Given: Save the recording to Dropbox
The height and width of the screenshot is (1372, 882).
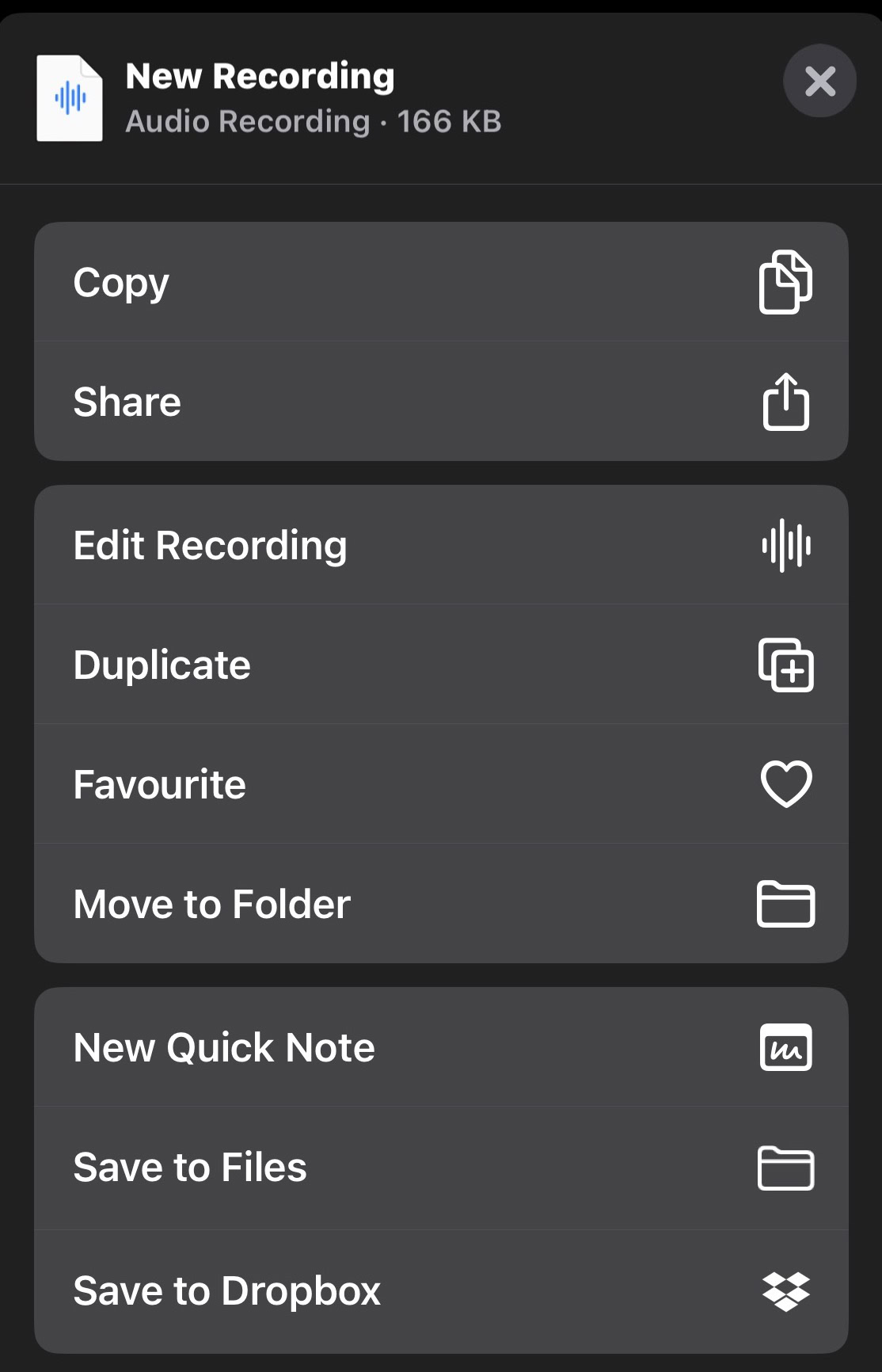Looking at the screenshot, I should coord(441,1290).
